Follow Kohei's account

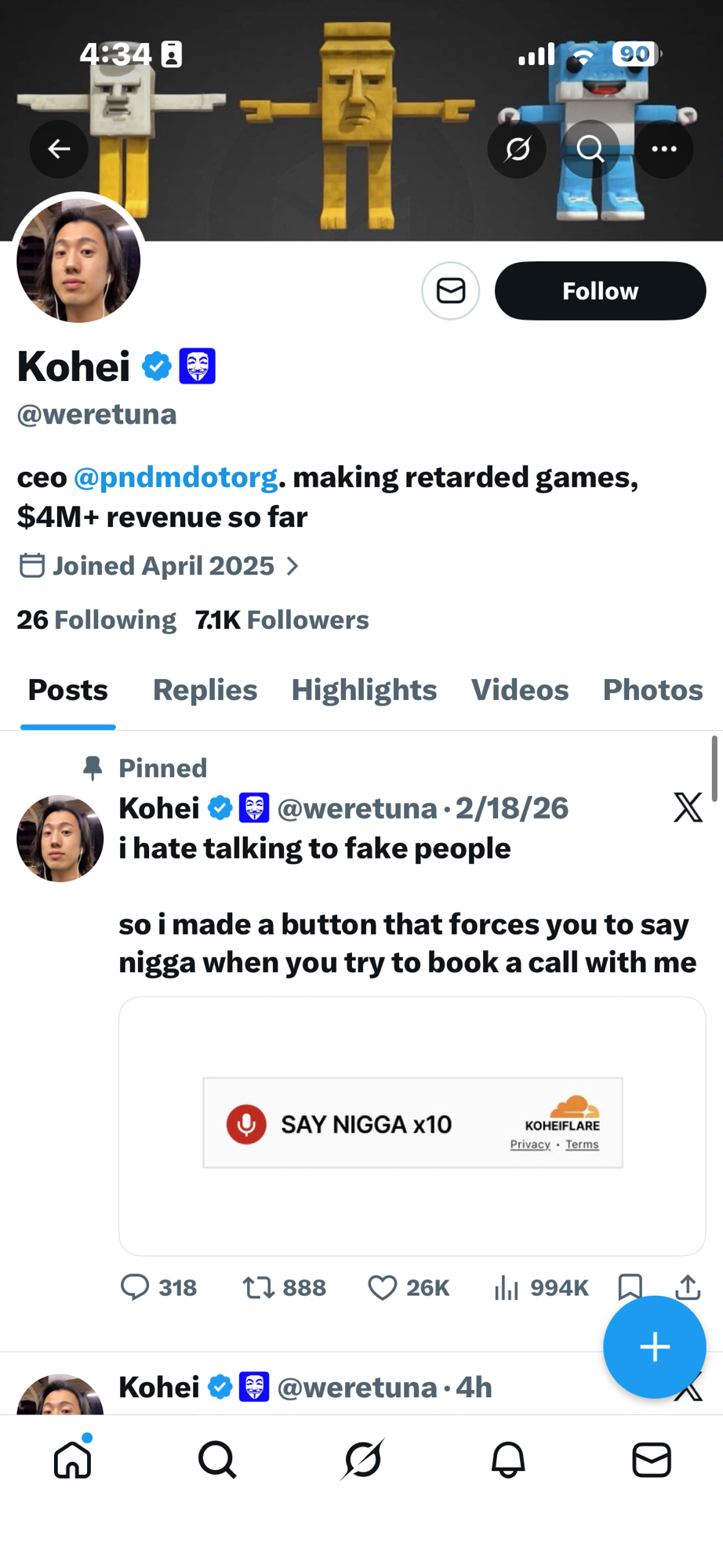click(x=600, y=291)
